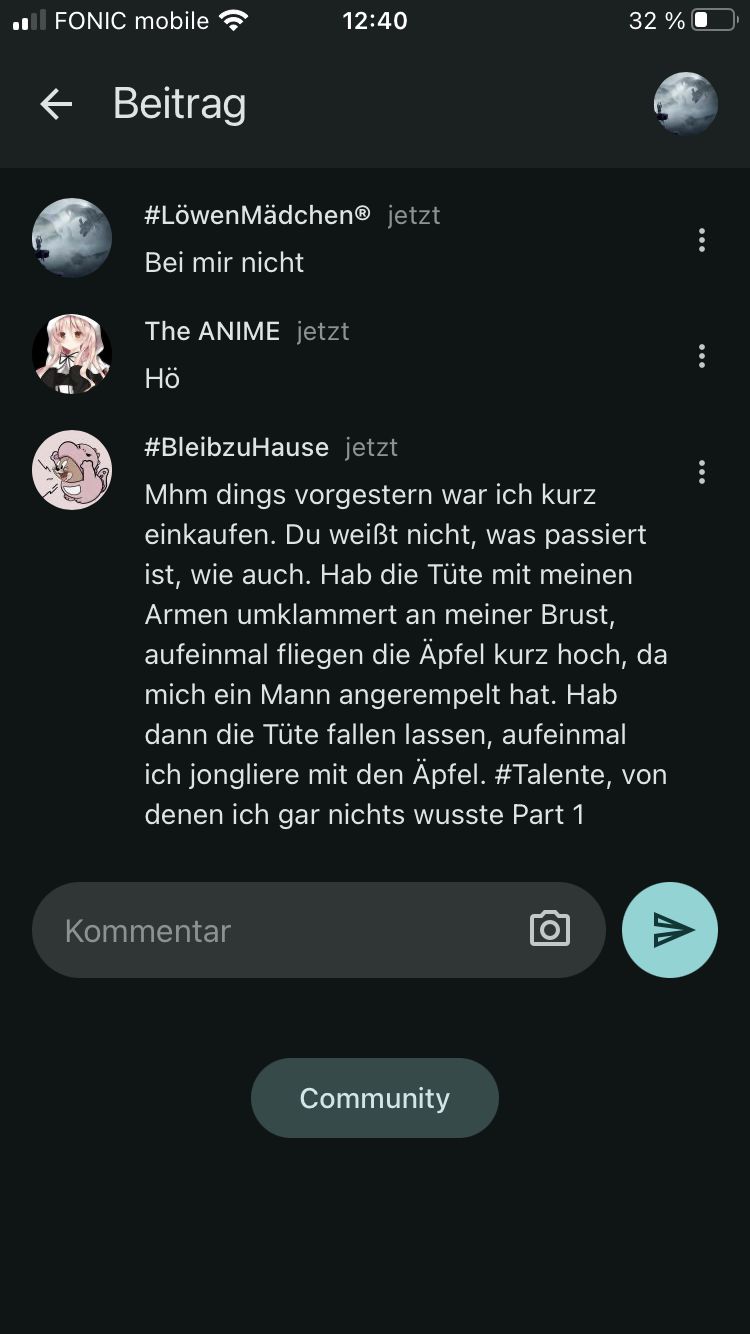Open options menu for #BleibzuHause's comment
750x1334 pixels.
(702, 472)
